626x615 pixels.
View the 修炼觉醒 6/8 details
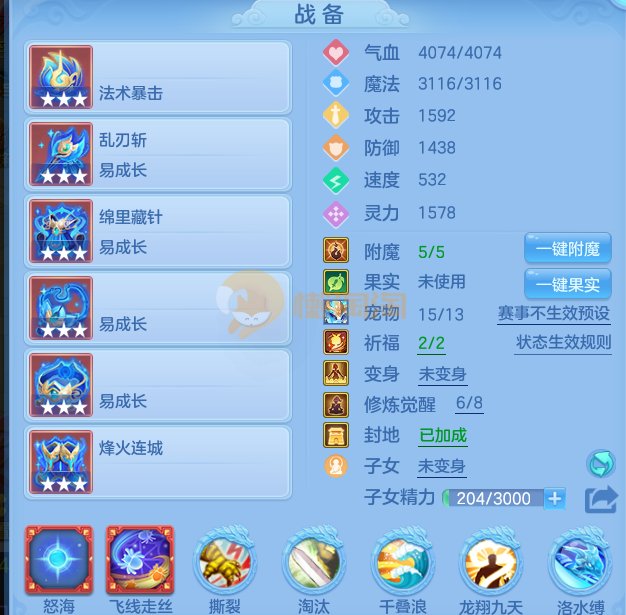point(469,404)
